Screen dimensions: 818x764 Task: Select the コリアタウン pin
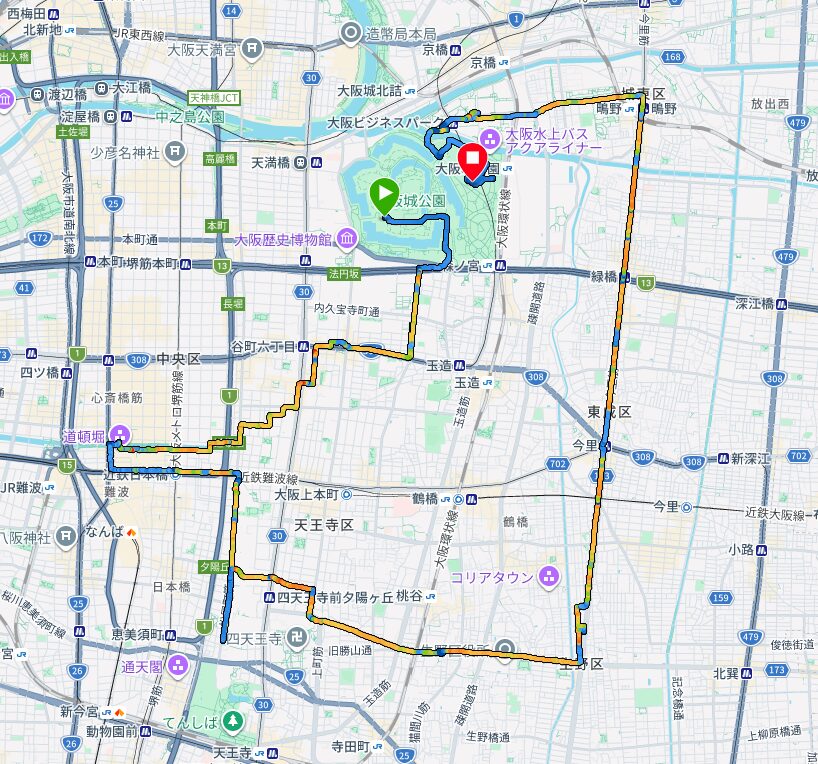click(x=548, y=576)
